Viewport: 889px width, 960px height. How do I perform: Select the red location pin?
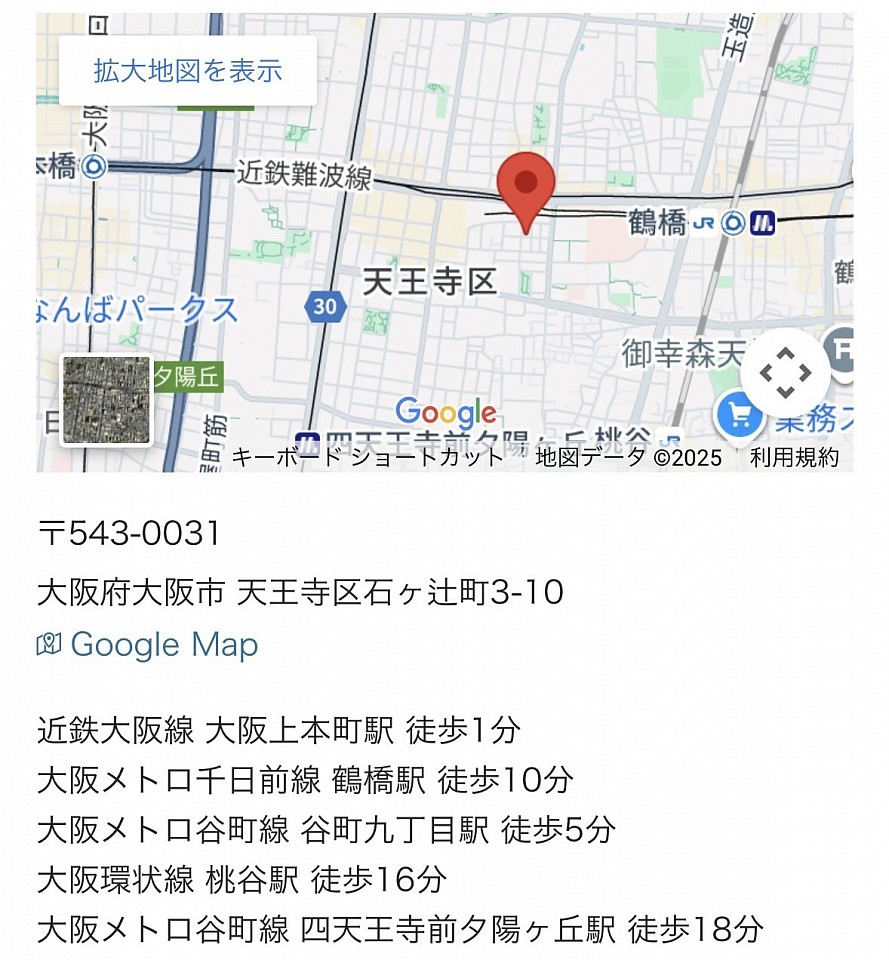tap(526, 189)
